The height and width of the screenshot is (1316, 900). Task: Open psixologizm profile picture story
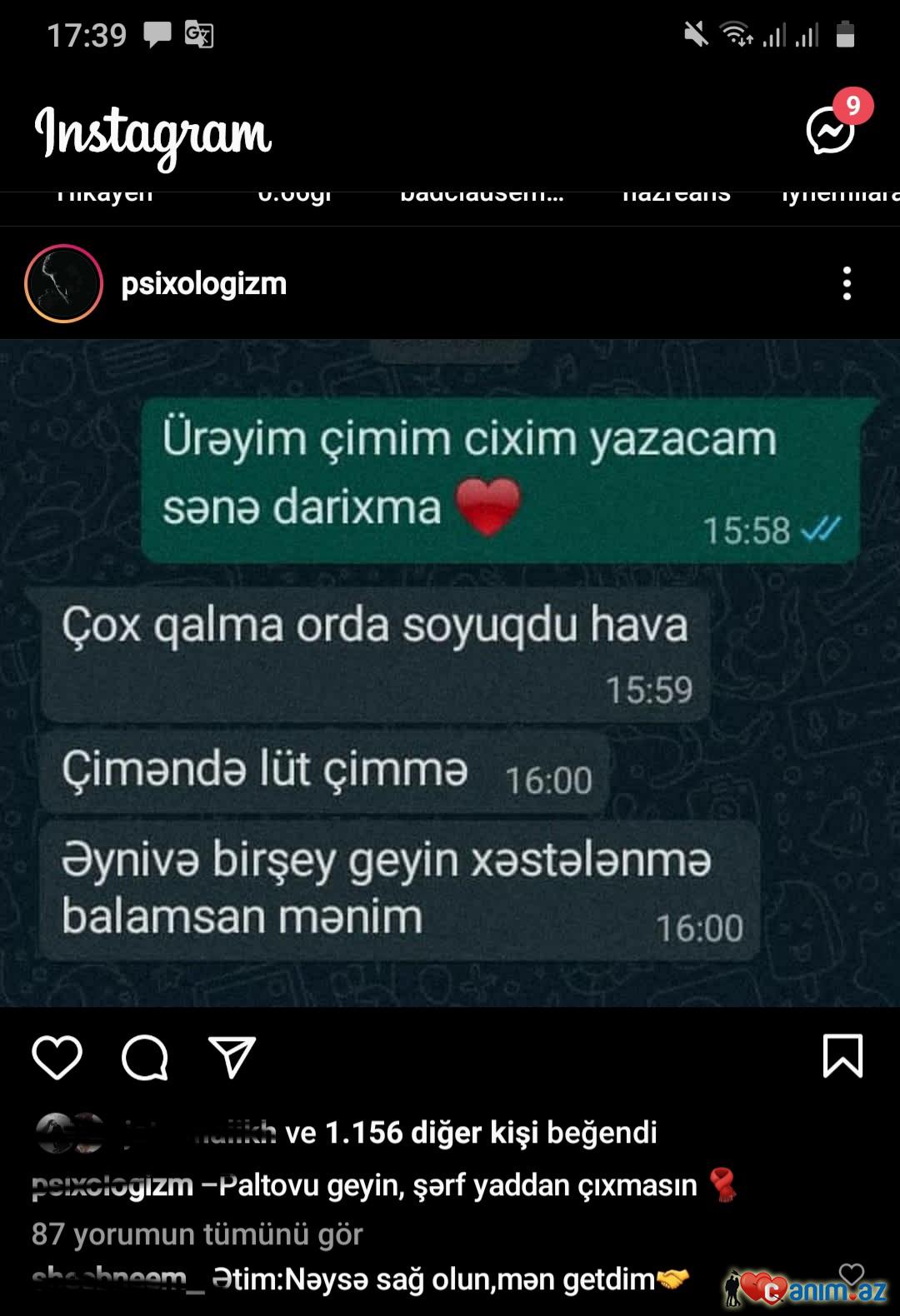click(63, 283)
